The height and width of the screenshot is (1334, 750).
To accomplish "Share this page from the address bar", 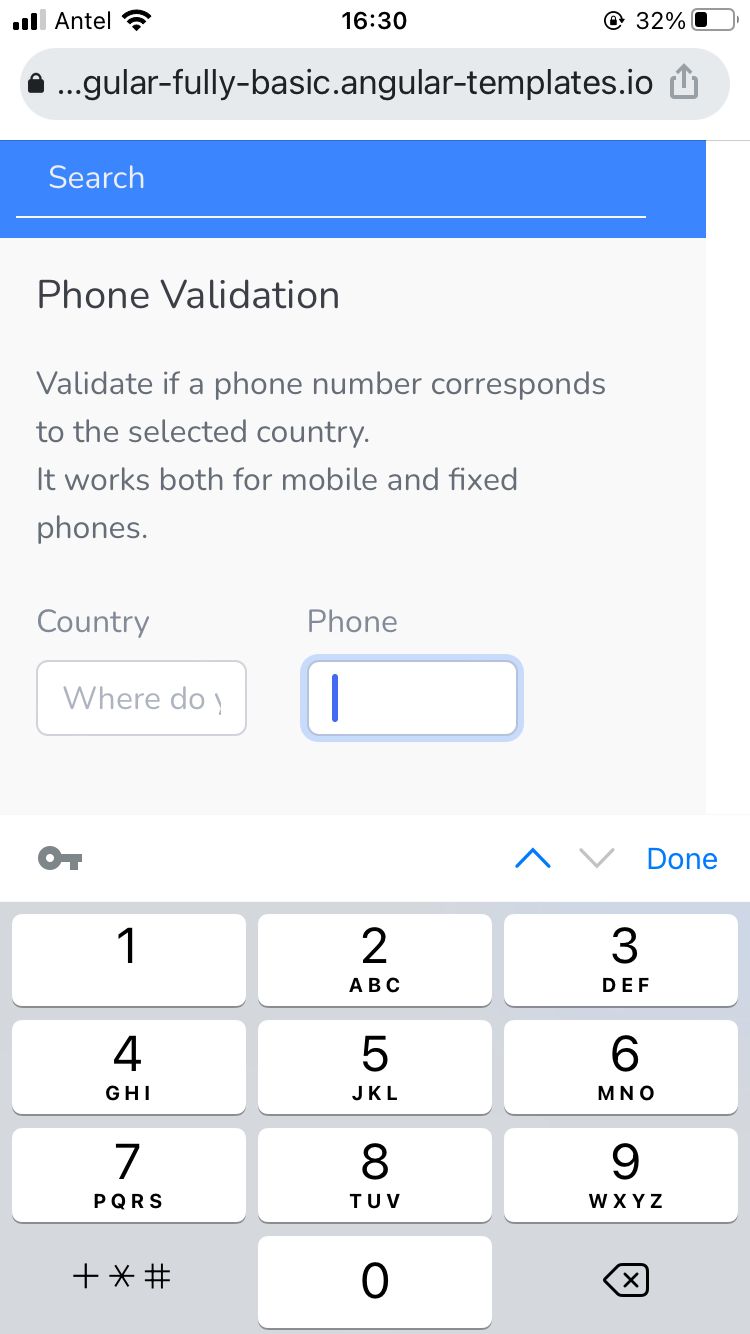I will tap(684, 83).
